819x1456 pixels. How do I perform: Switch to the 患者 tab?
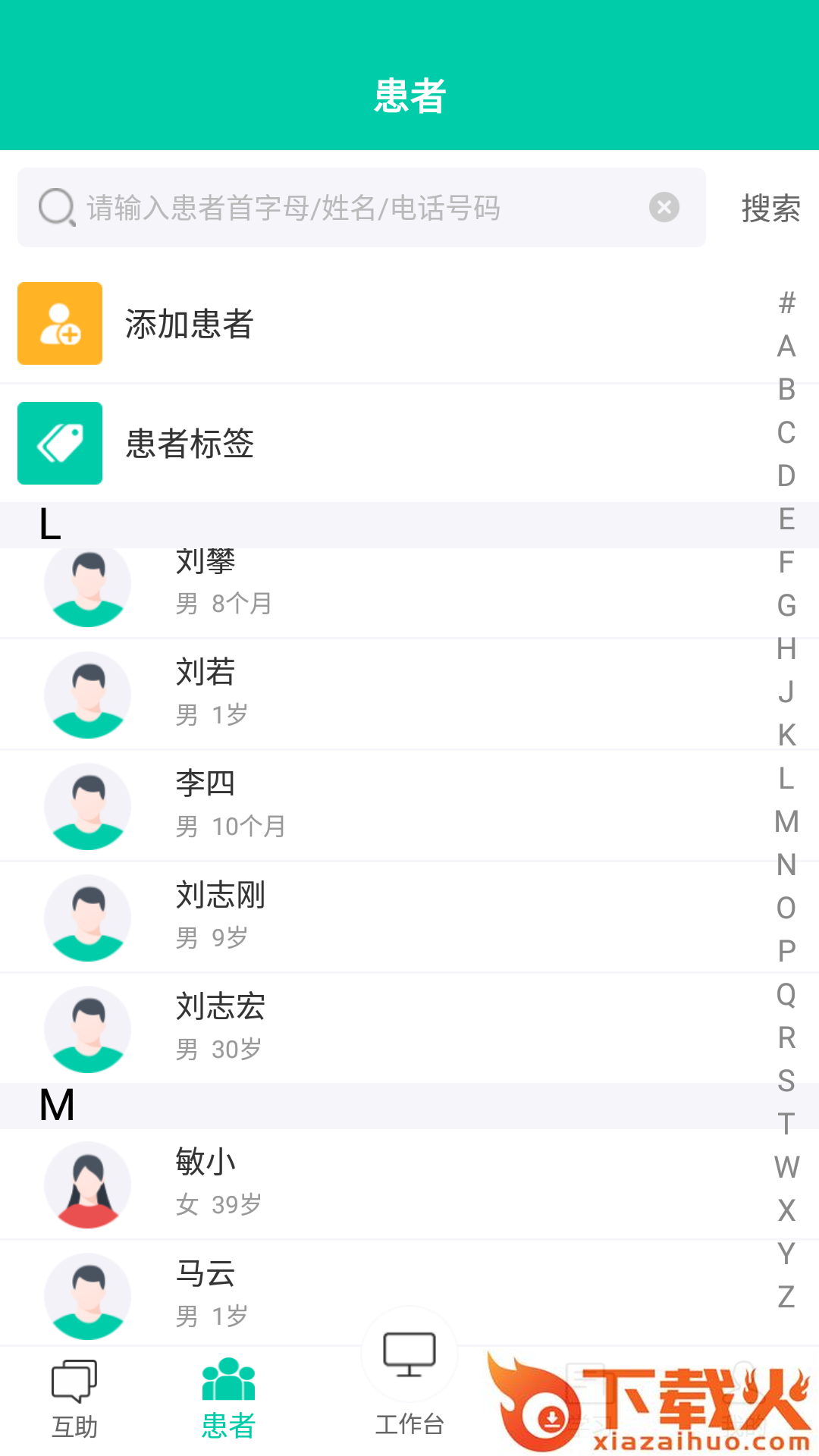tap(228, 1400)
